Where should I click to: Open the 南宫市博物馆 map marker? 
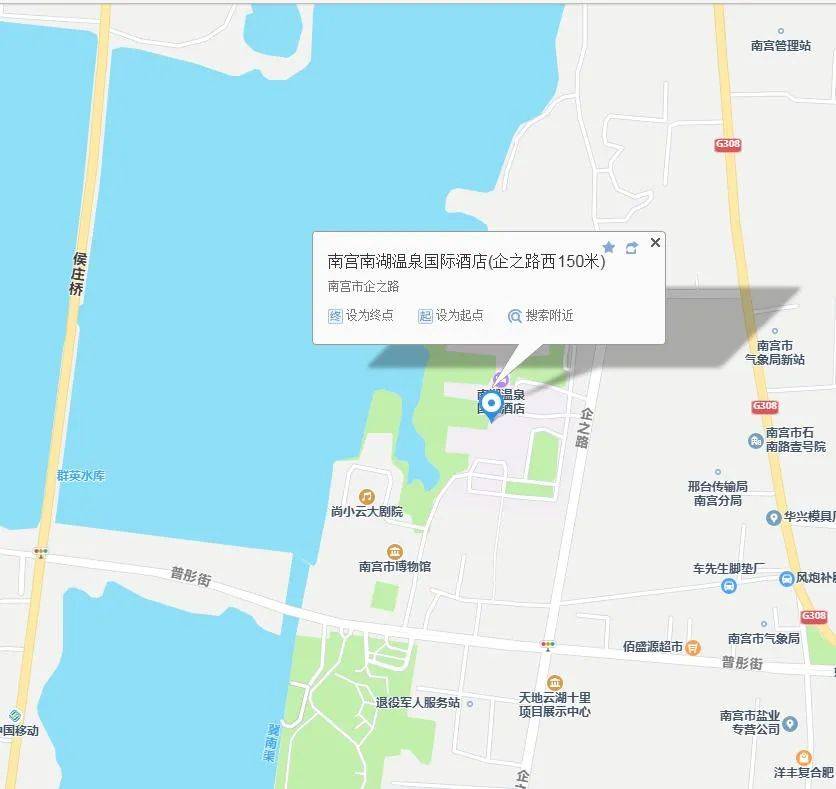tap(394, 551)
